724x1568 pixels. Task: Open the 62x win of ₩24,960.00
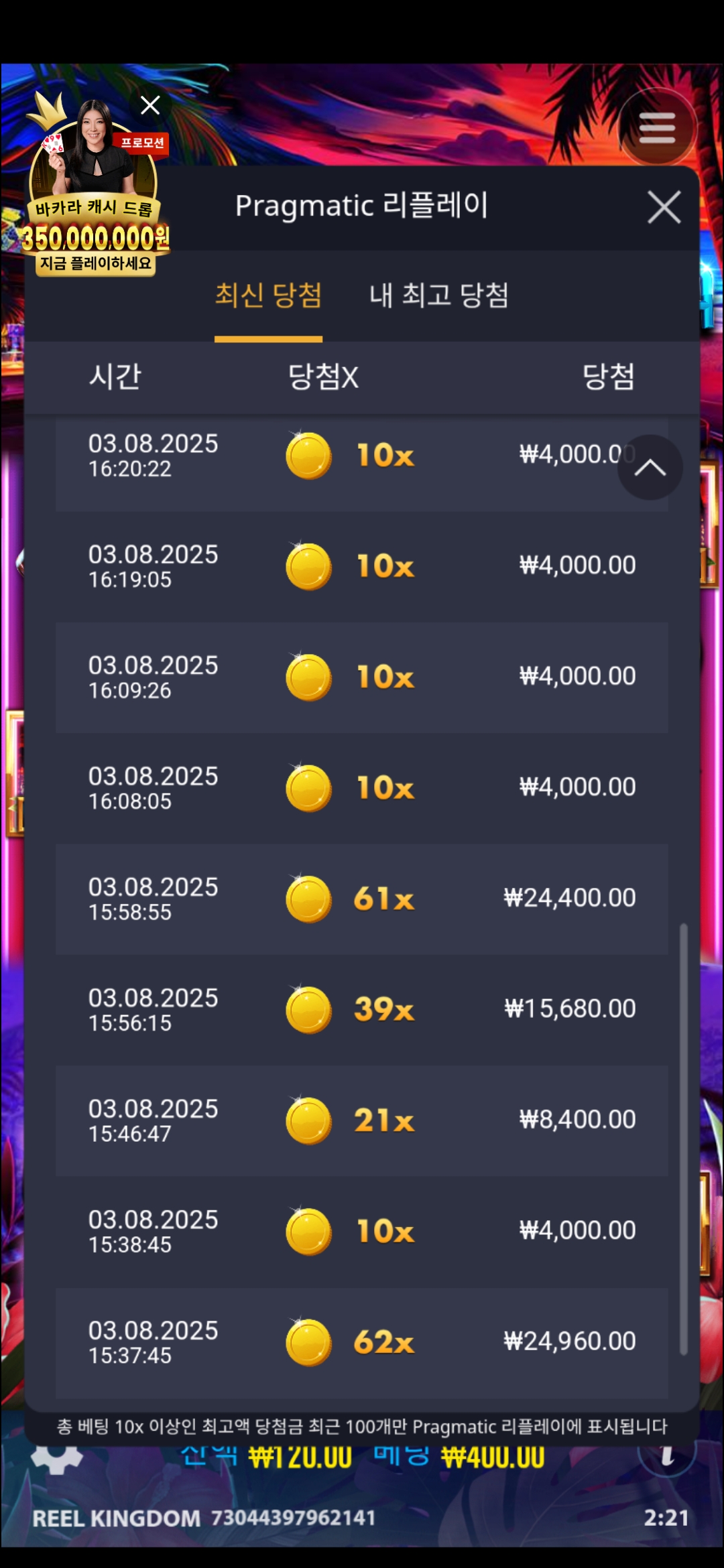(362, 1343)
